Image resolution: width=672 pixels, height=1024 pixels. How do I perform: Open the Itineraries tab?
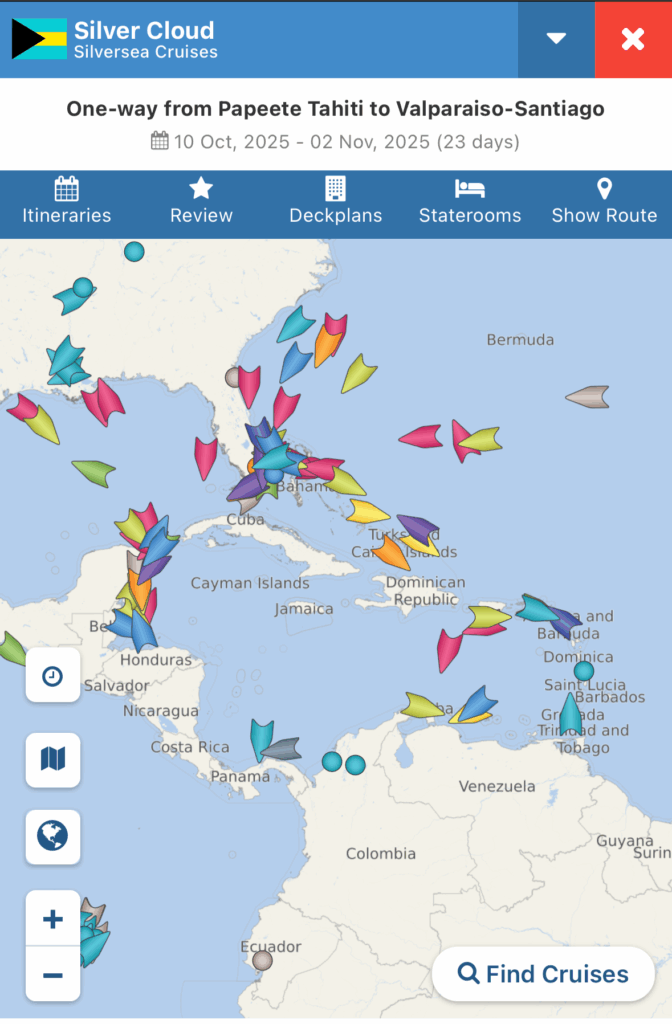(x=67, y=201)
